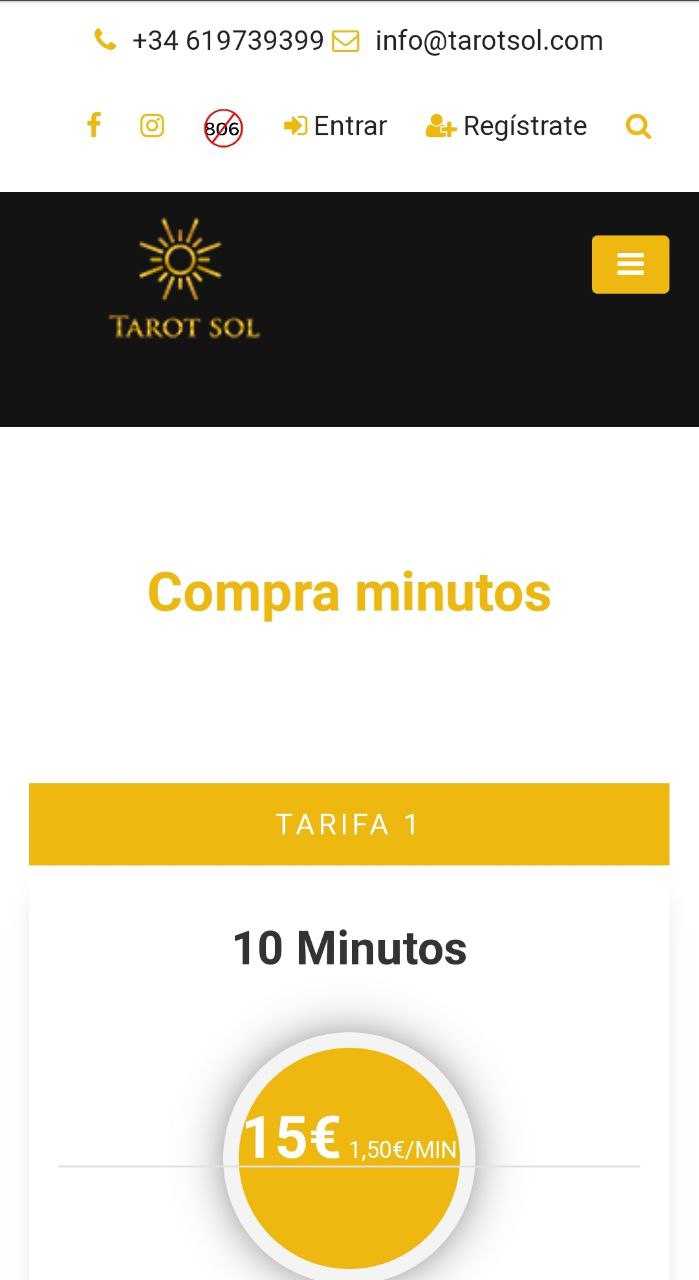Open the Facebook page icon
Viewport: 699px width, 1280px height.
(x=94, y=126)
